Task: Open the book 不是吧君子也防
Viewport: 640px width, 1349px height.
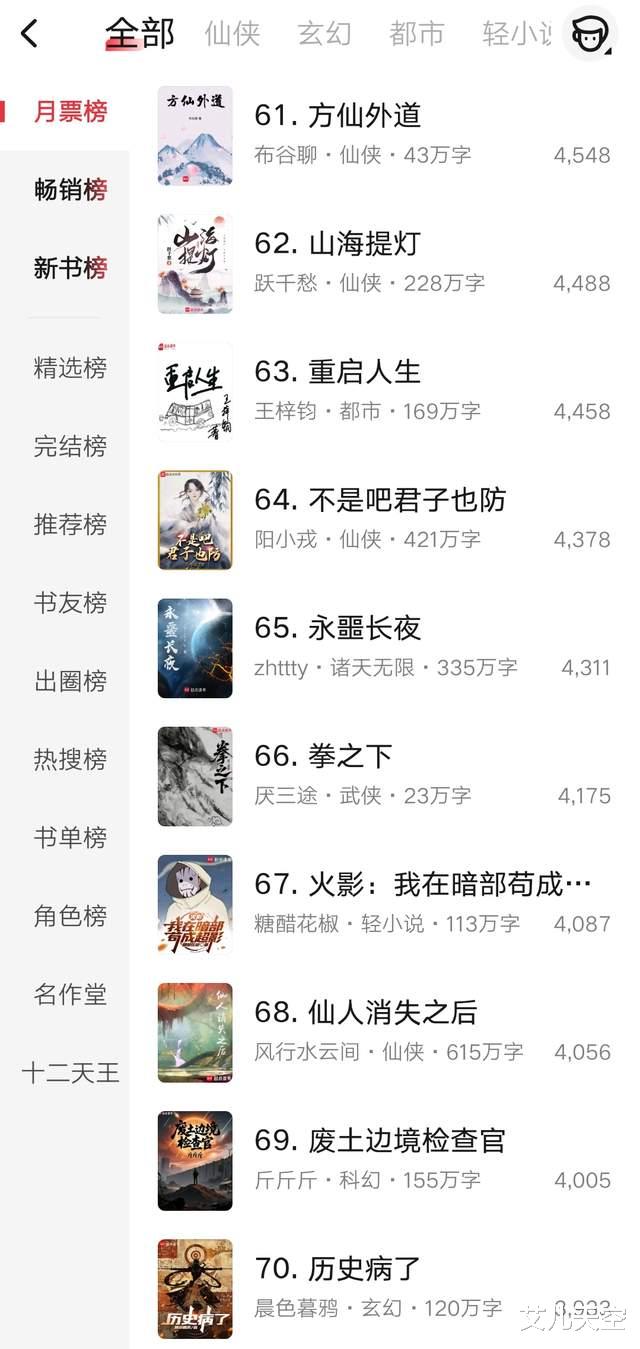Action: pos(380,500)
